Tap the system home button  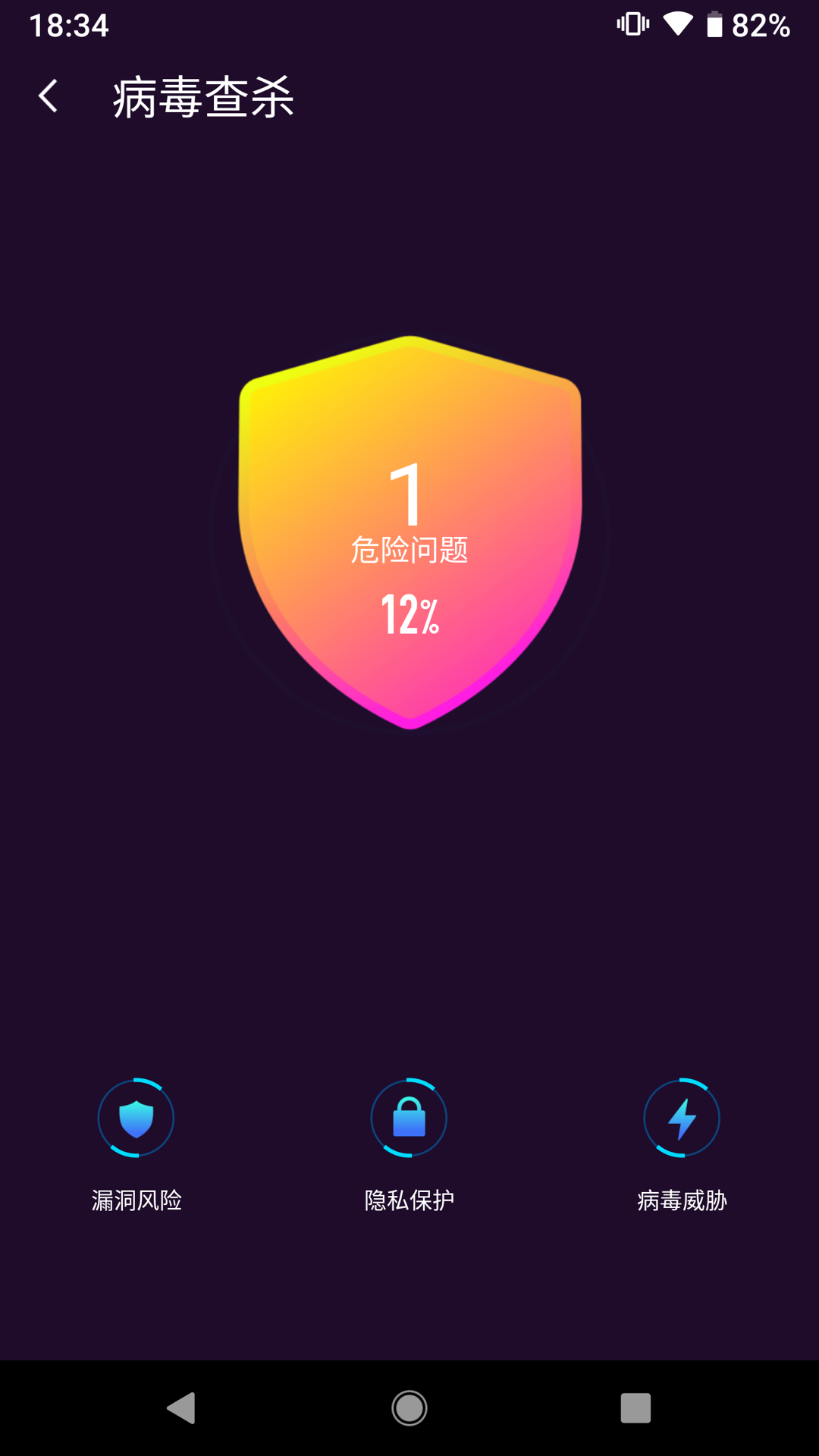click(409, 1408)
